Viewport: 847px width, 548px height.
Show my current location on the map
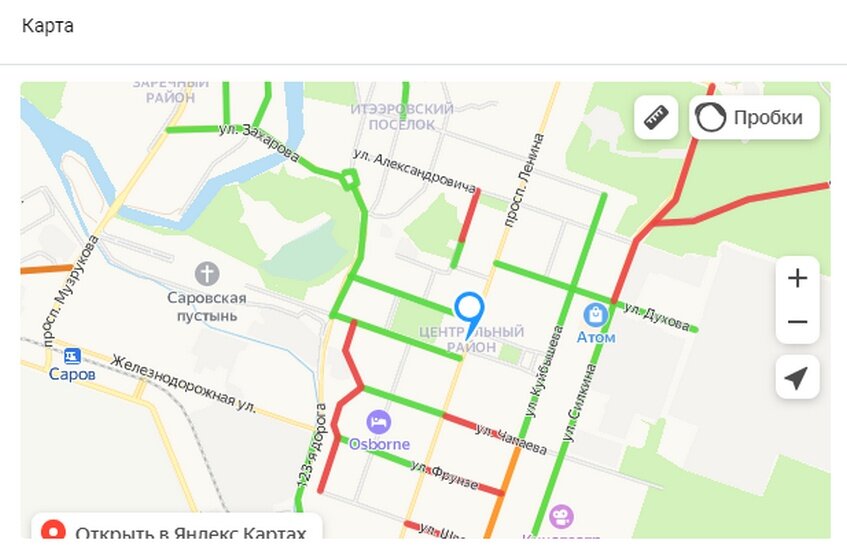[797, 378]
